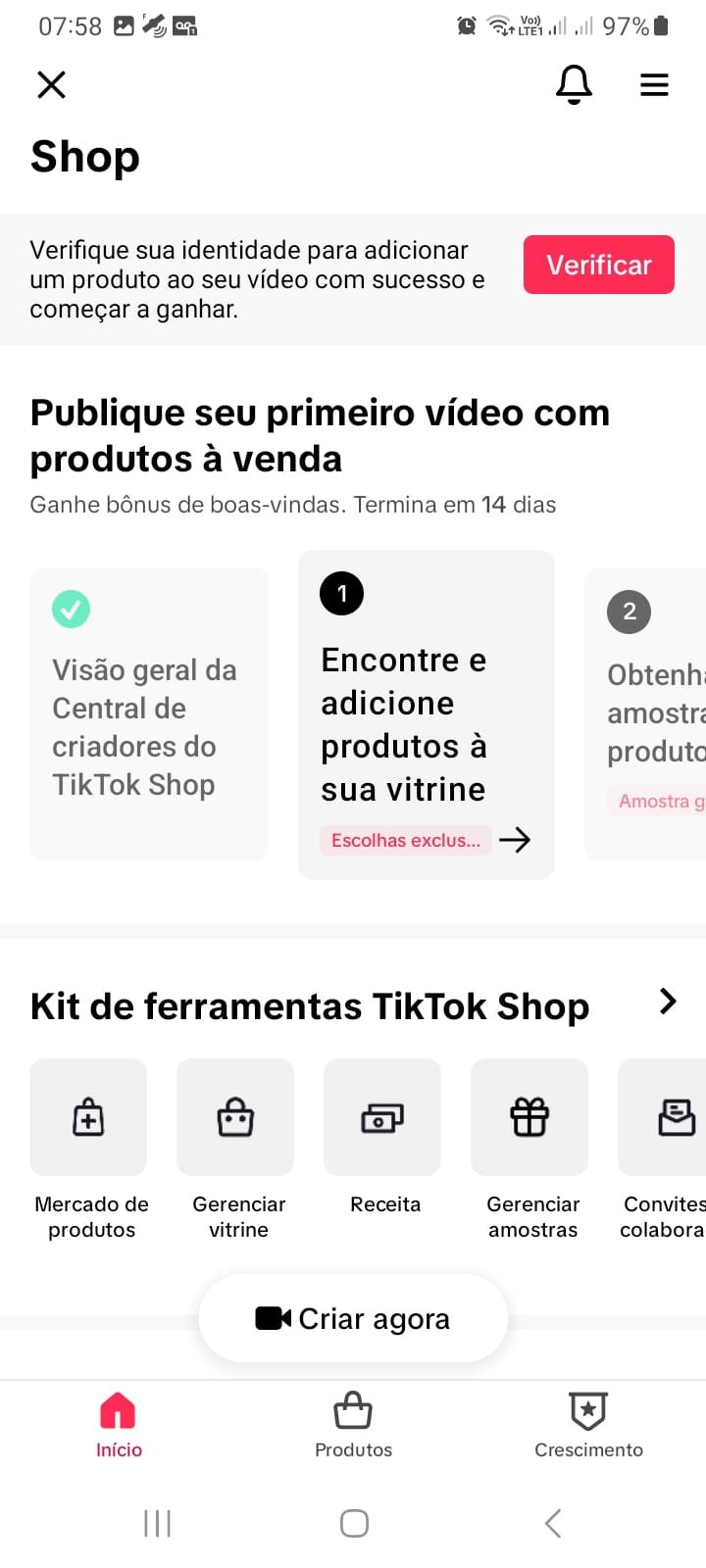
Task: Open recent apps from the navigation bar
Action: pyautogui.click(x=157, y=1523)
